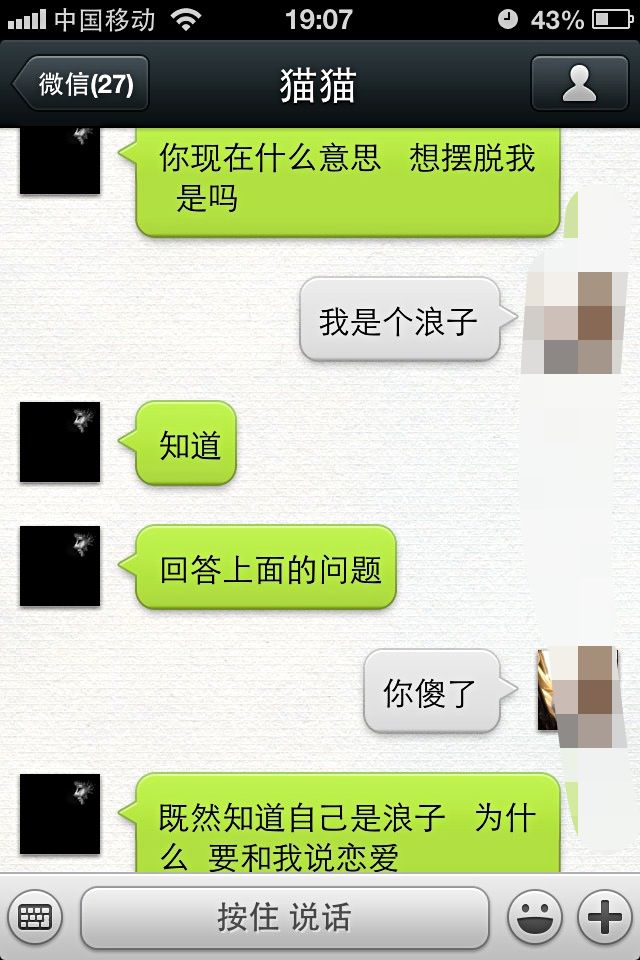The height and width of the screenshot is (960, 640).
Task: Open my avatar beside 你傻了 message
Action: (577, 690)
